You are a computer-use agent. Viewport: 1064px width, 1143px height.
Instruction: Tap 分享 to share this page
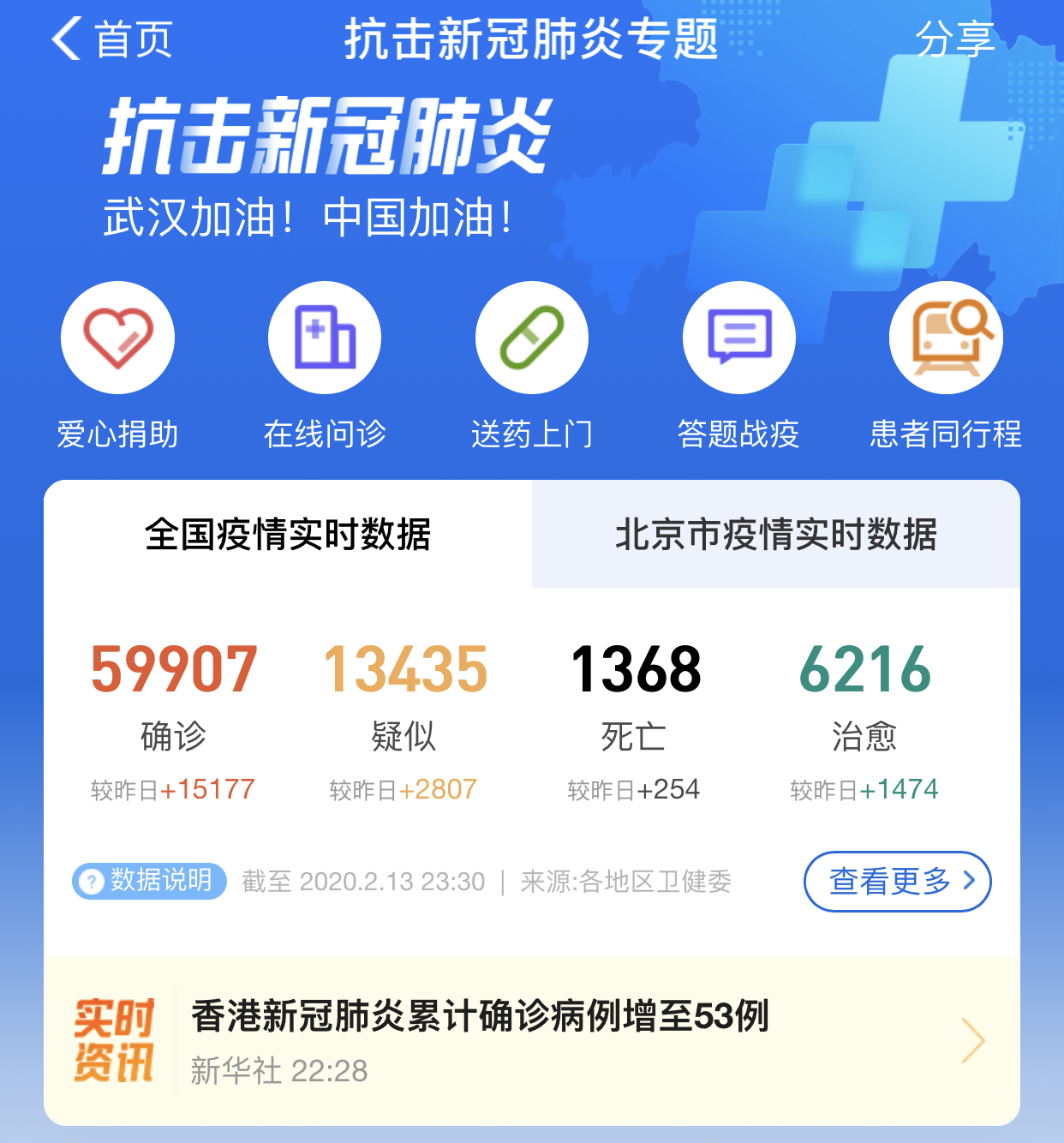954,39
